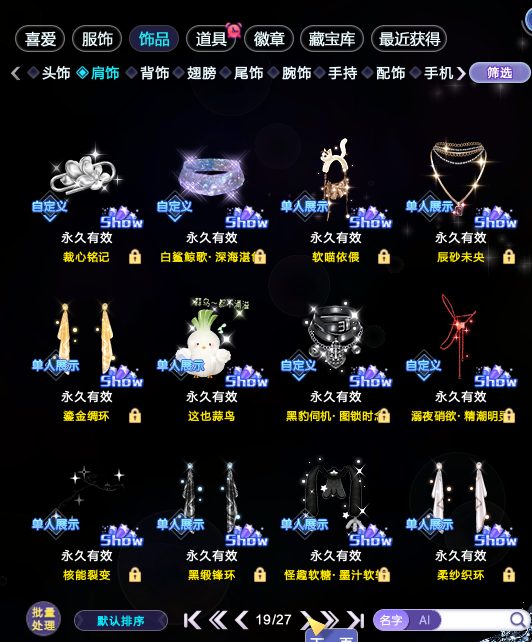Open the 藏宝库 tab

click(332, 39)
